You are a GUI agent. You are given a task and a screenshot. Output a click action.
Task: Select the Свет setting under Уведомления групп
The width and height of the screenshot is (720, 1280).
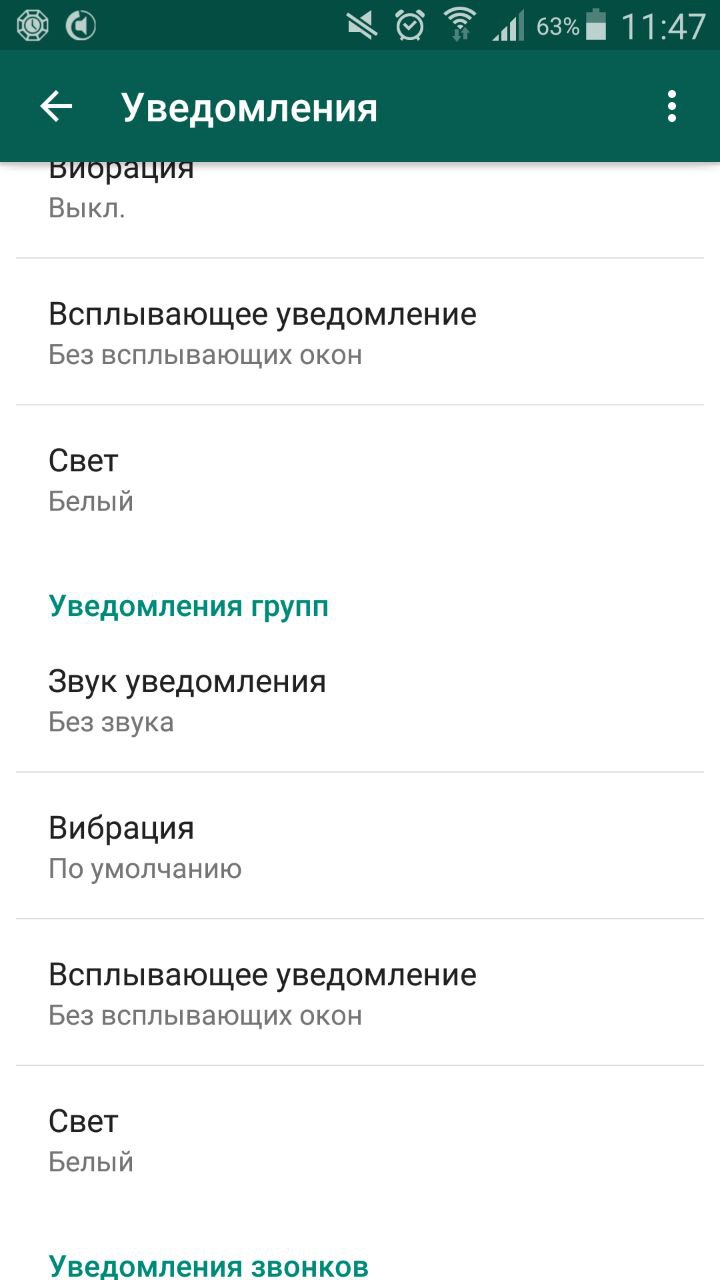coord(360,1140)
